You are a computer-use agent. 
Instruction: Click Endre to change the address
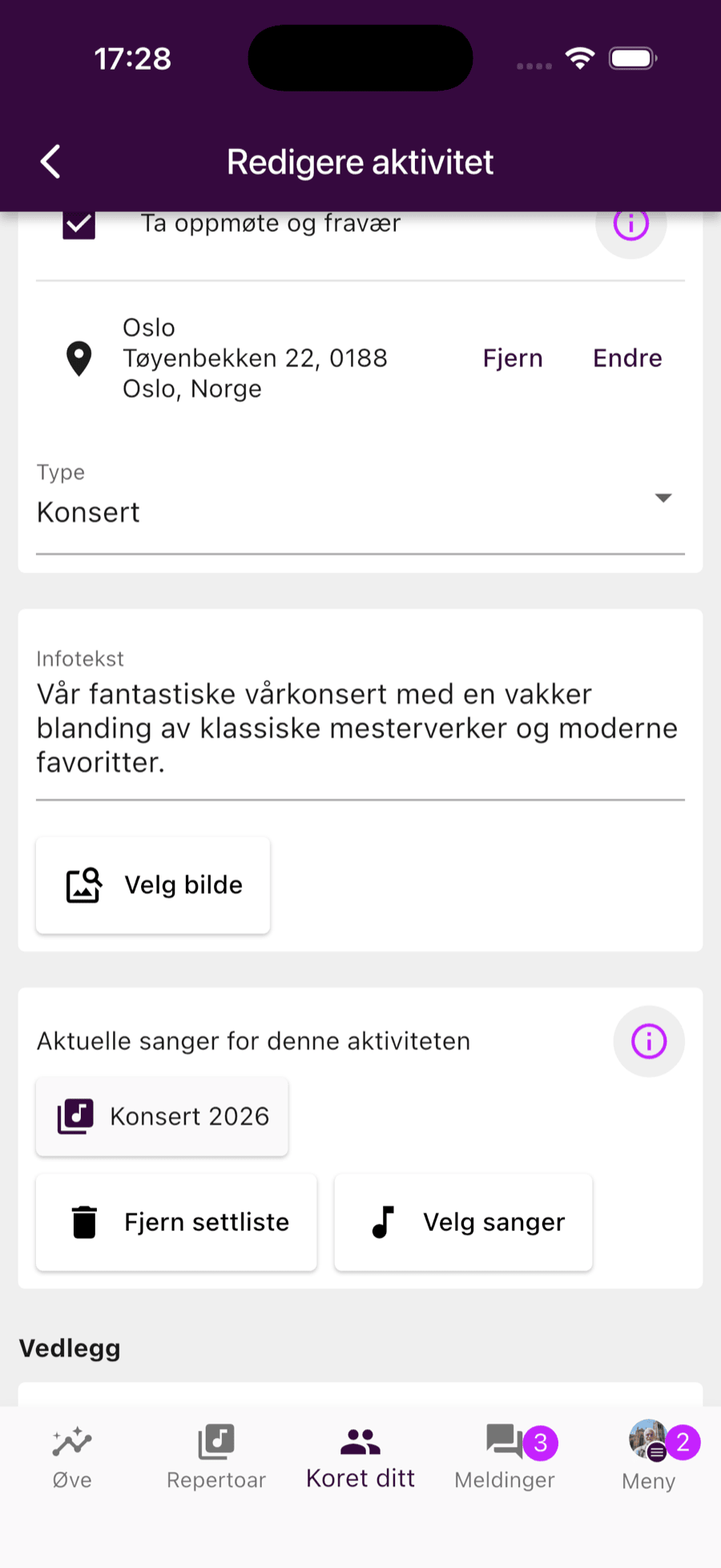point(626,358)
